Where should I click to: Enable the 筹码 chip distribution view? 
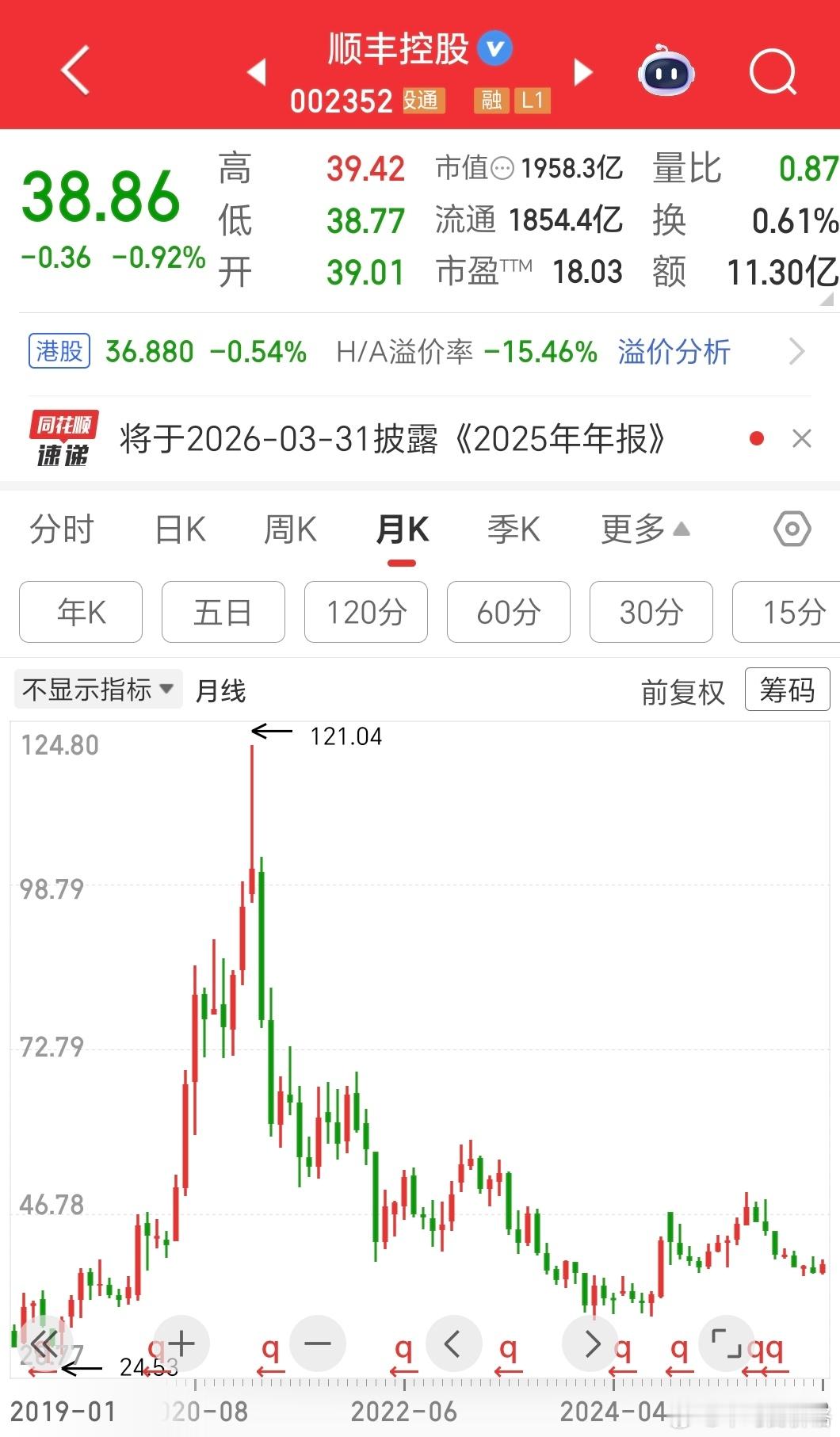[787, 690]
